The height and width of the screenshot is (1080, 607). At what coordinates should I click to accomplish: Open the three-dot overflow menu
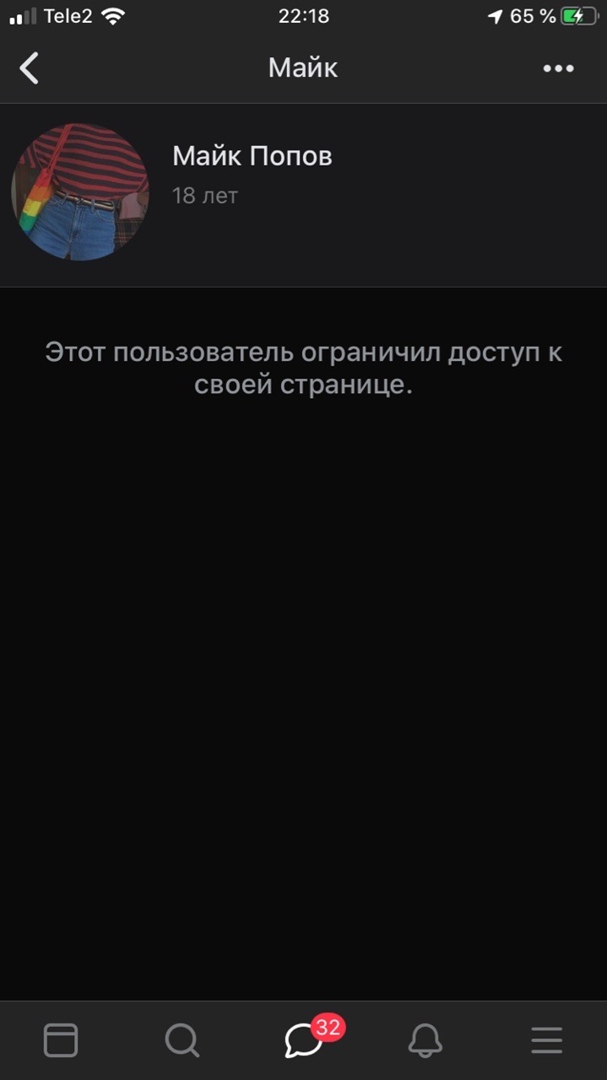click(x=558, y=68)
